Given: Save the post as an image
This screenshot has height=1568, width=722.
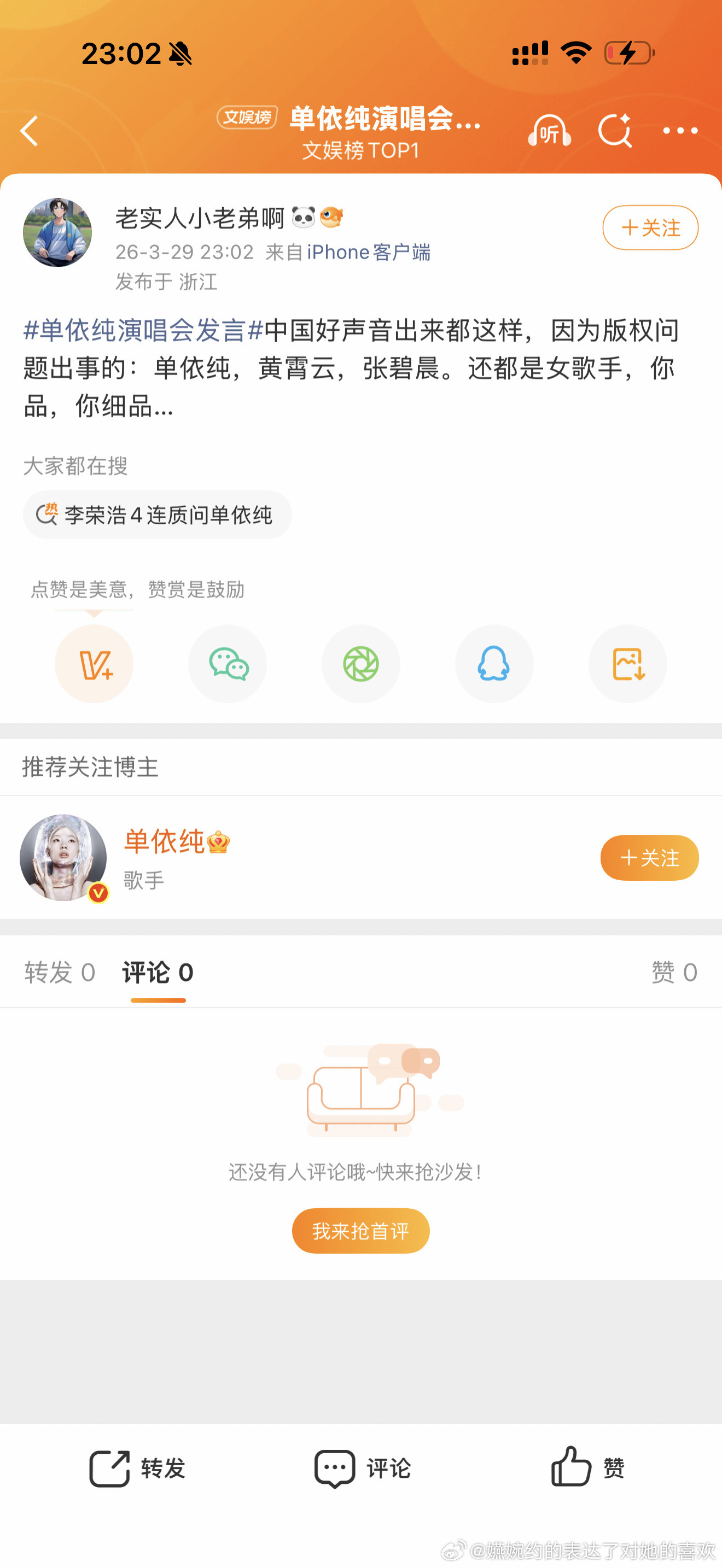Looking at the screenshot, I should (x=627, y=664).
